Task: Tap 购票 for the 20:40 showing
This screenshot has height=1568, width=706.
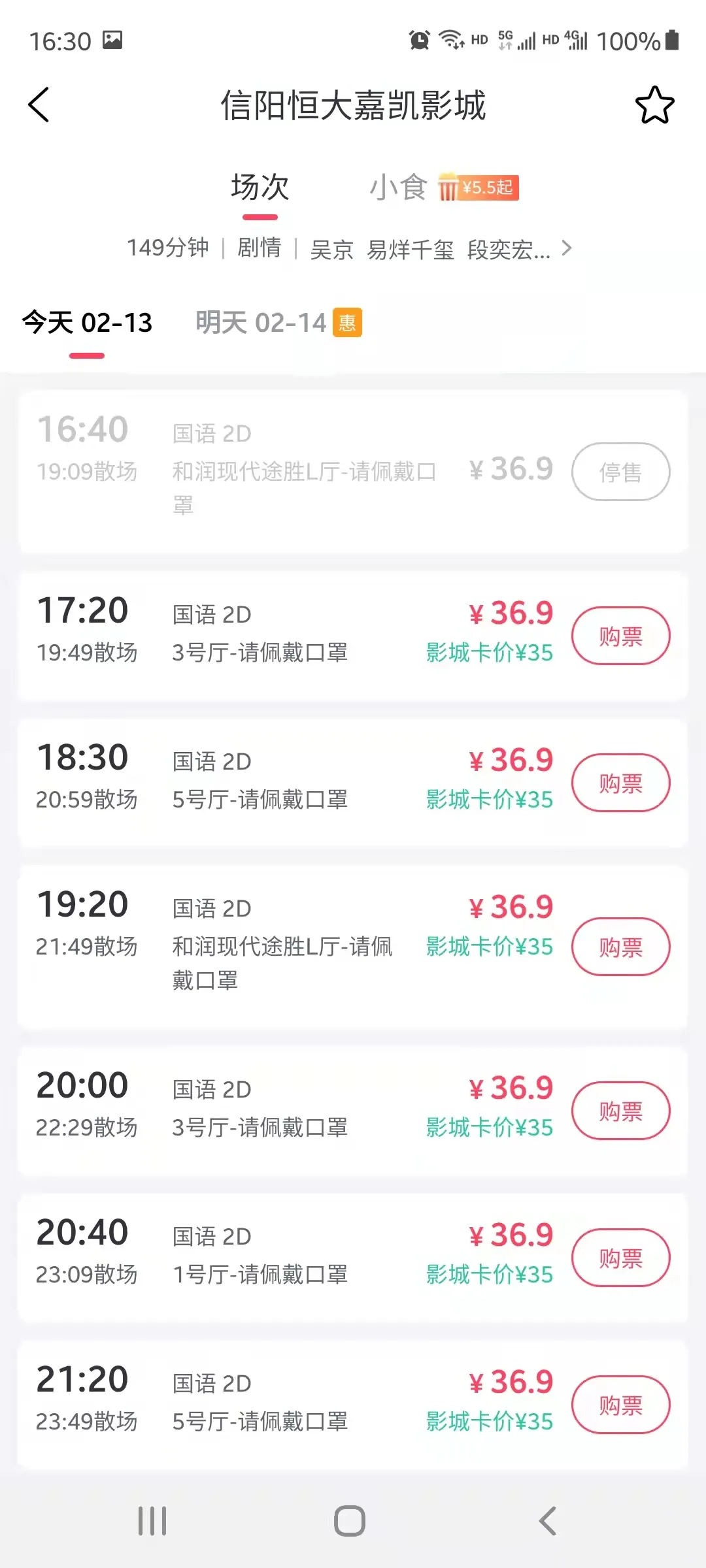Action: pyautogui.click(x=620, y=1258)
